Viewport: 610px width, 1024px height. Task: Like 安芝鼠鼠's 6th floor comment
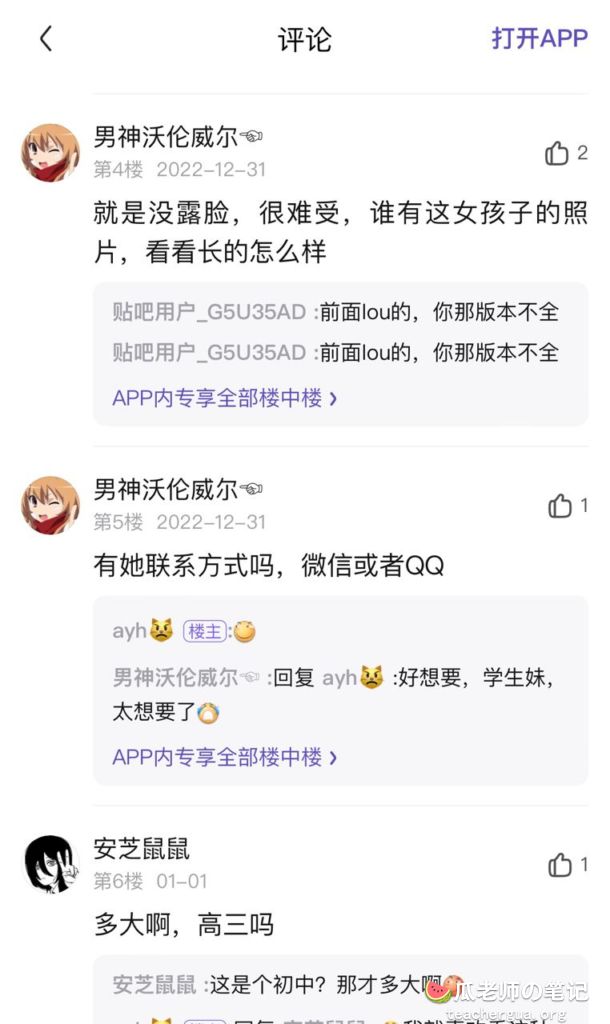(560, 864)
